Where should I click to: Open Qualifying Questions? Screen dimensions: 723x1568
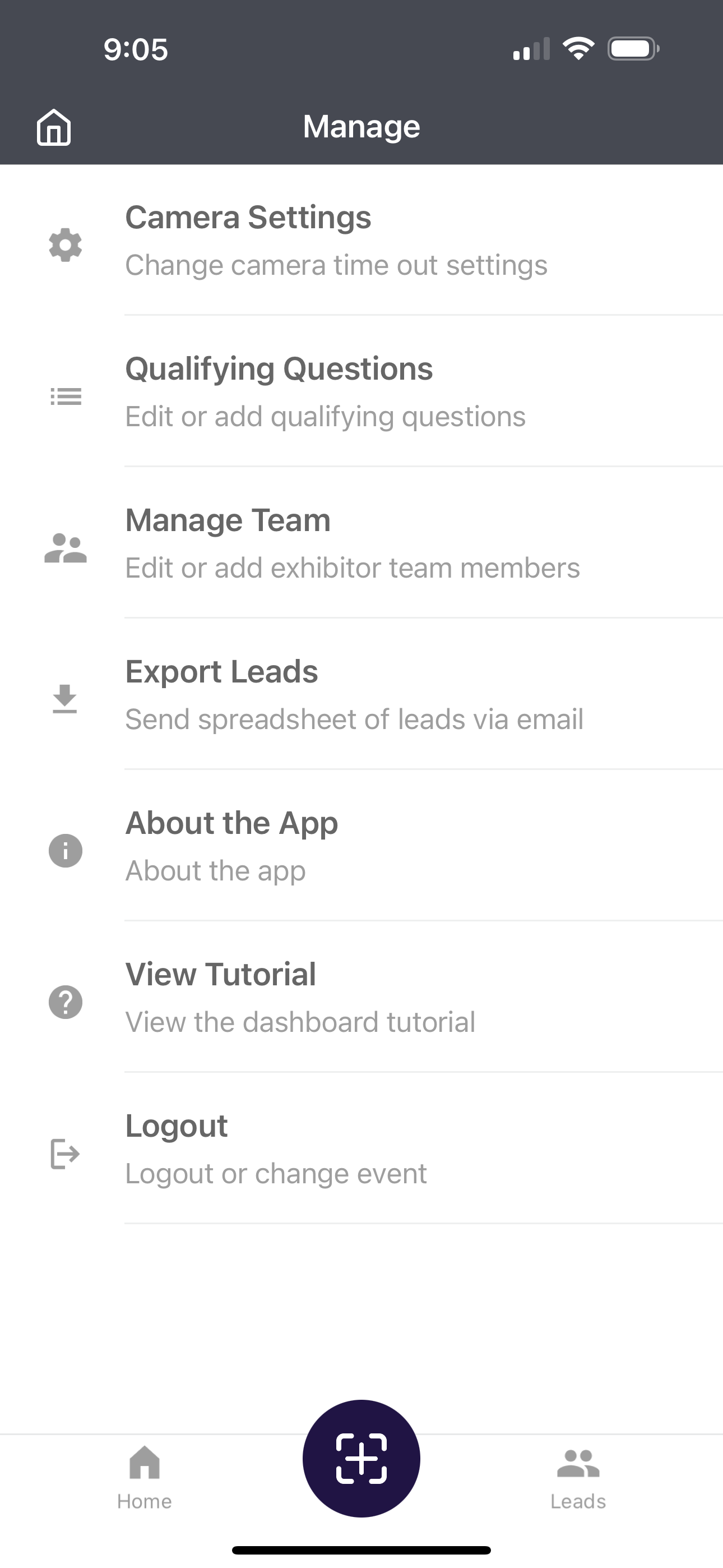361,391
